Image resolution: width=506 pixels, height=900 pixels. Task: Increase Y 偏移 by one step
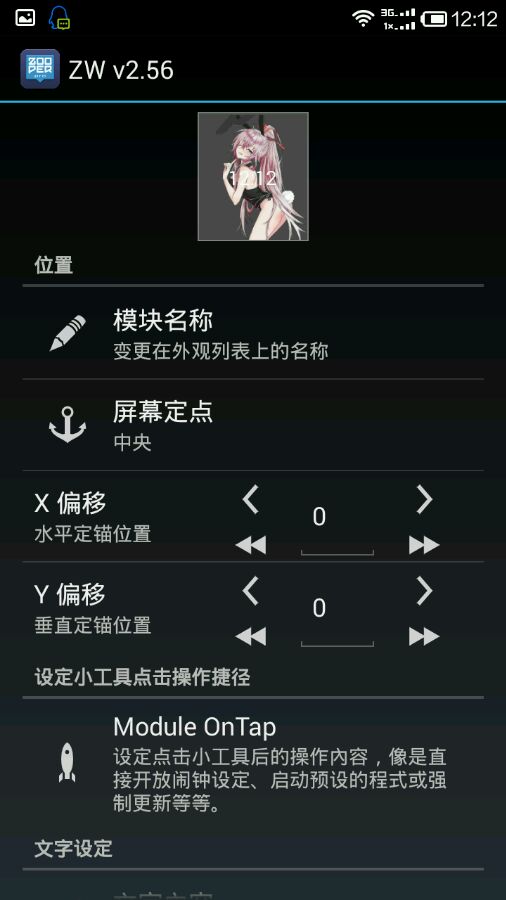pos(424,591)
